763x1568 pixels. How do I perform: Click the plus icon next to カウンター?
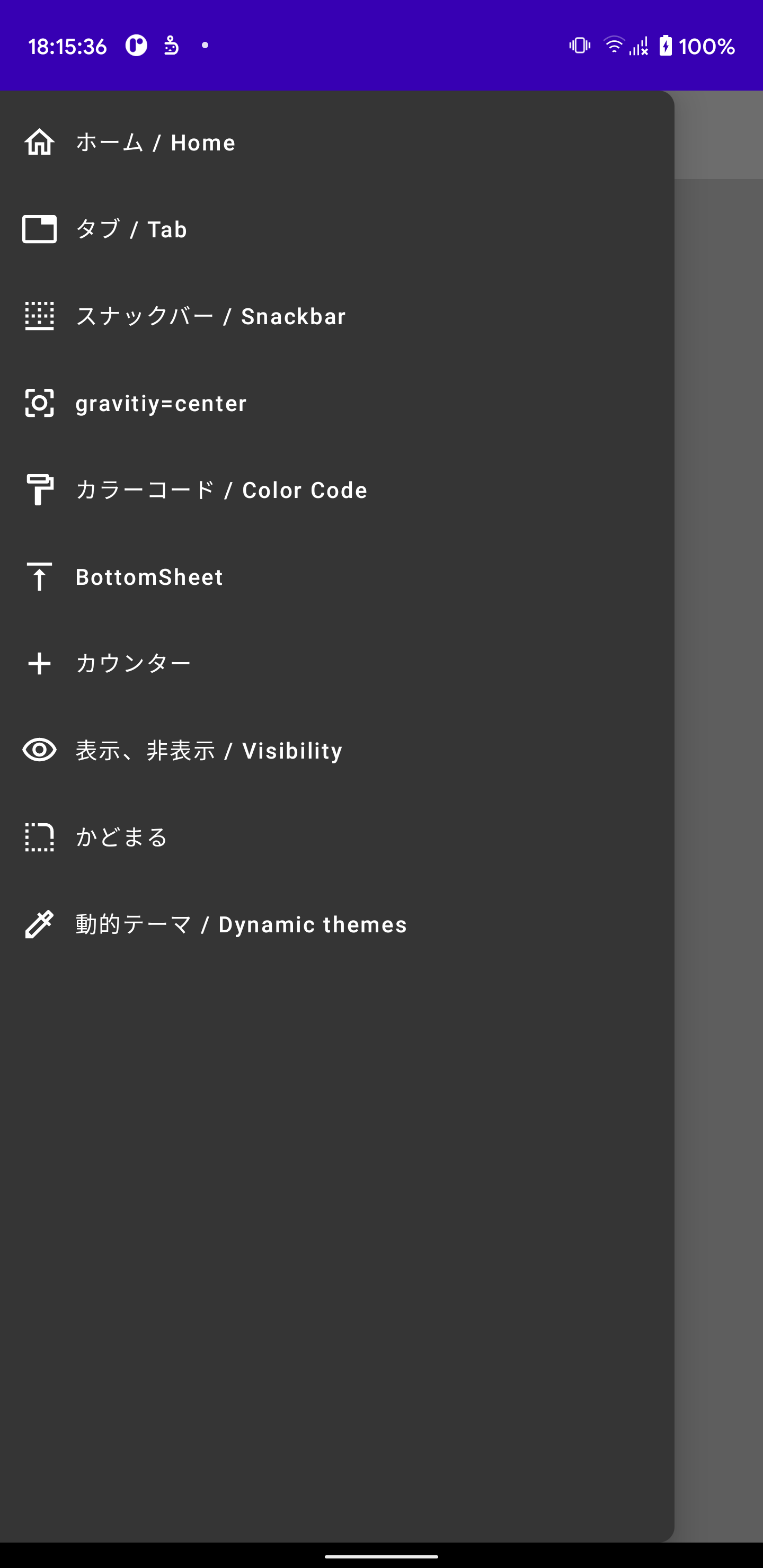[x=39, y=663]
